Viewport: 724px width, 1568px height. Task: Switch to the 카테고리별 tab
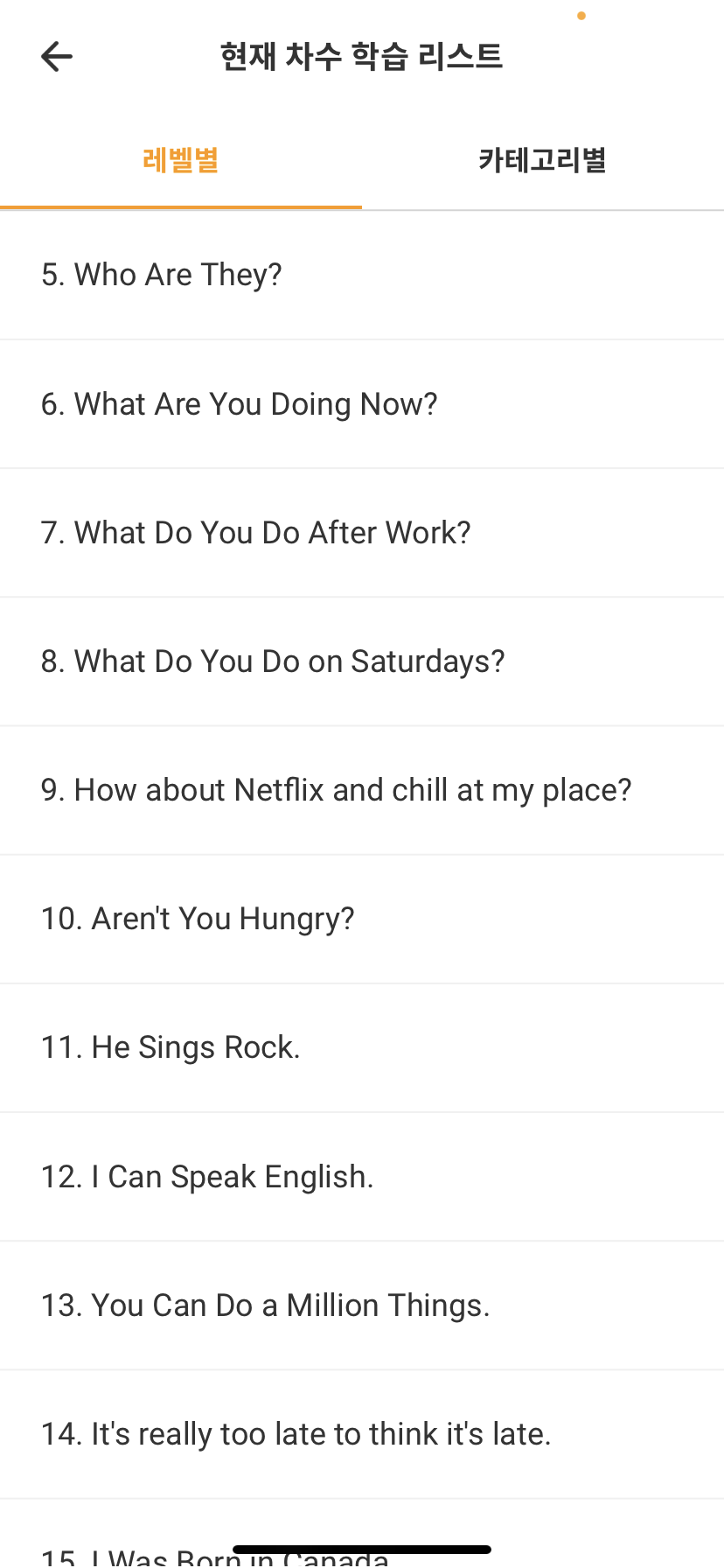(543, 160)
